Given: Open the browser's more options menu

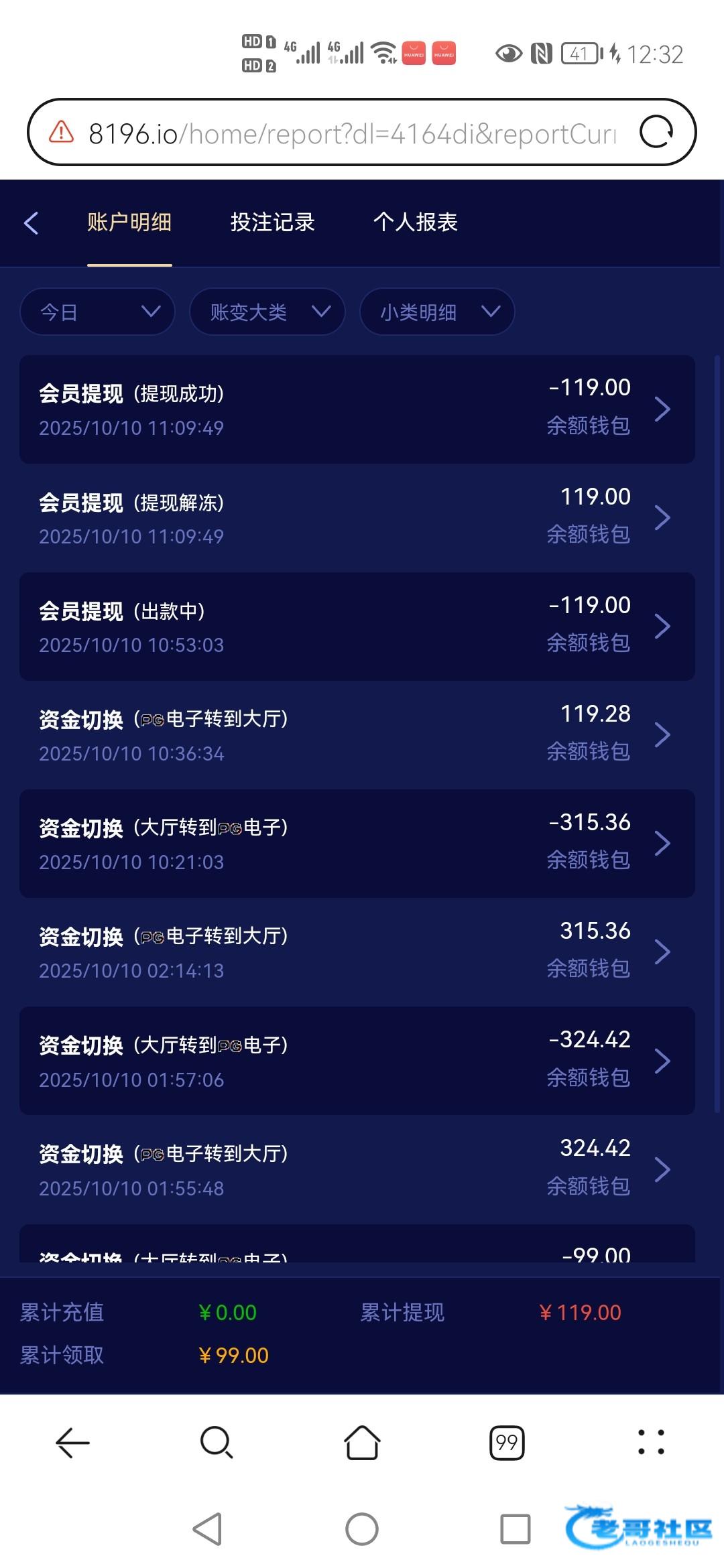Looking at the screenshot, I should coord(651,1443).
